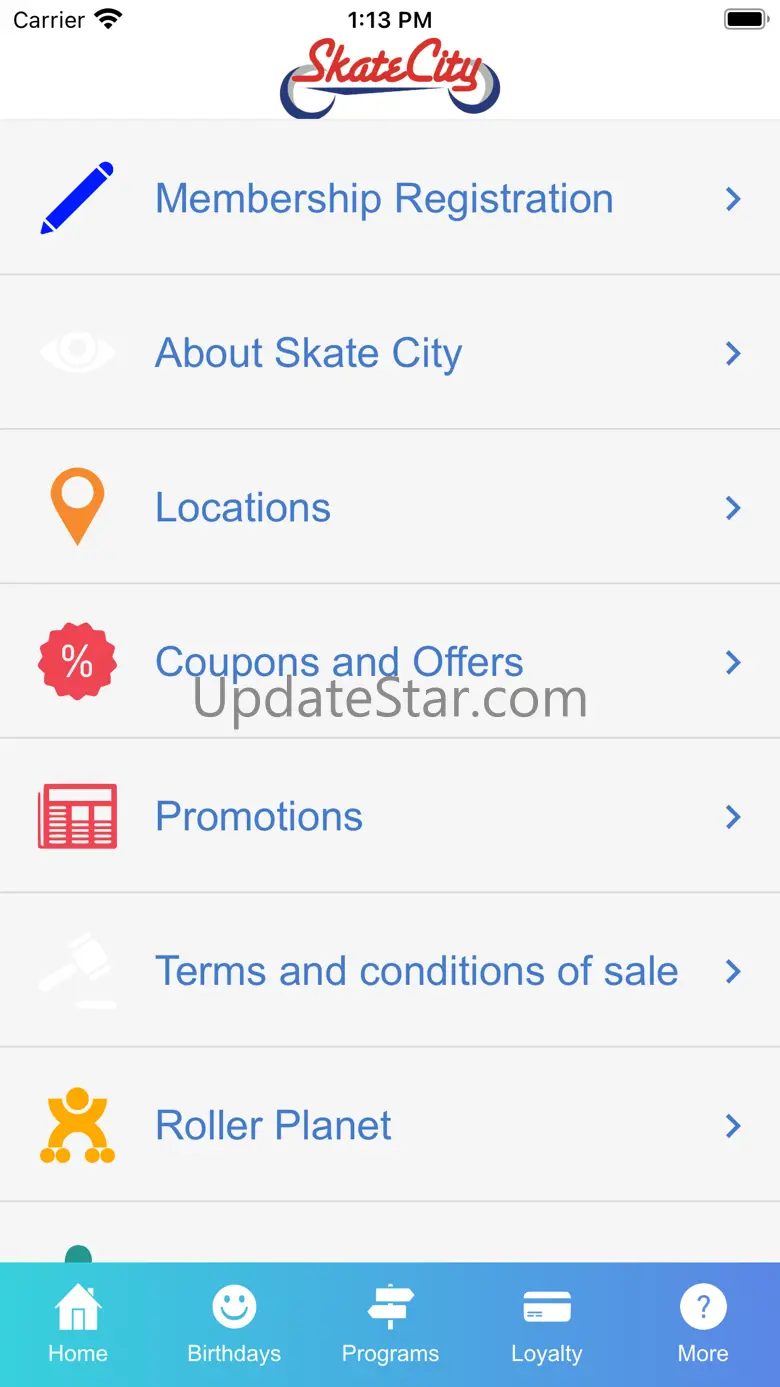Open Coupons and Offers

point(390,661)
